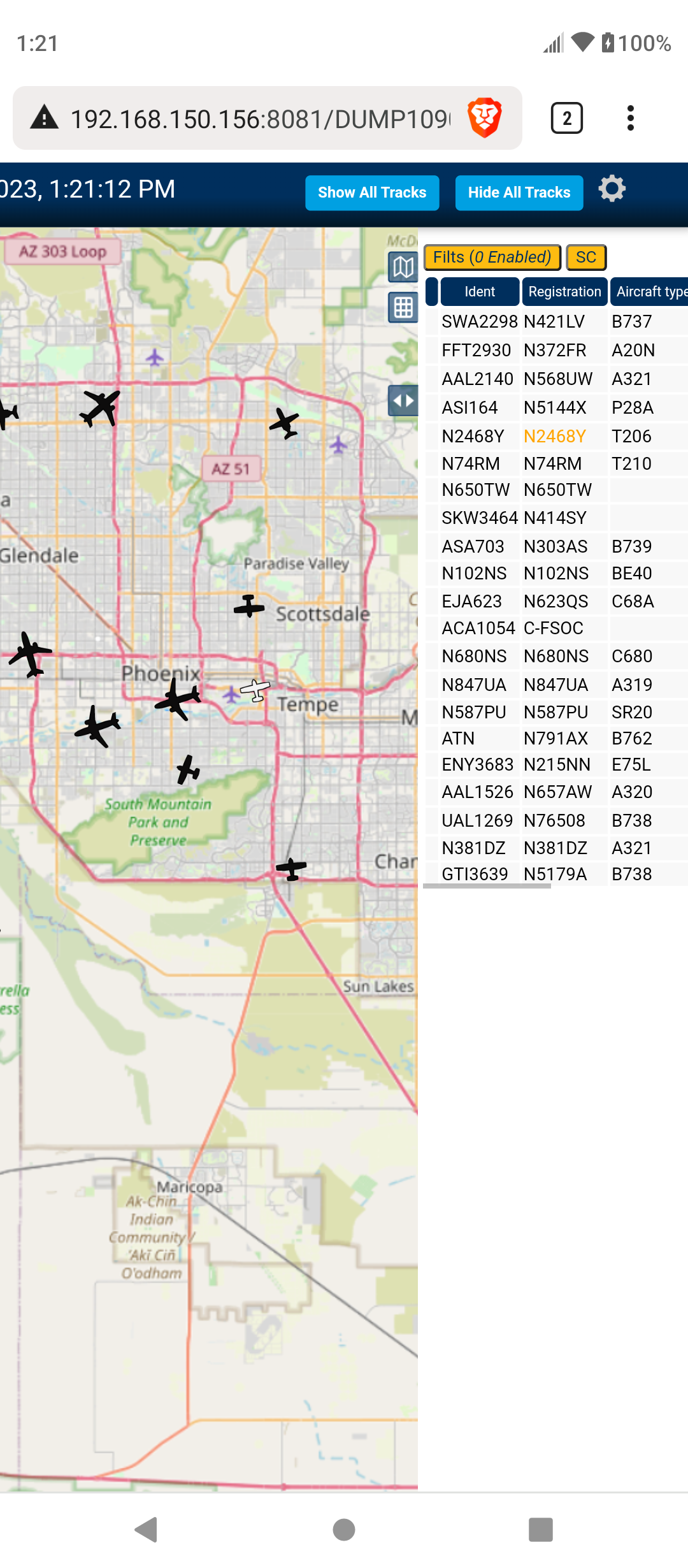This screenshot has width=688, height=1568.
Task: Tap the SC button
Action: click(586, 258)
